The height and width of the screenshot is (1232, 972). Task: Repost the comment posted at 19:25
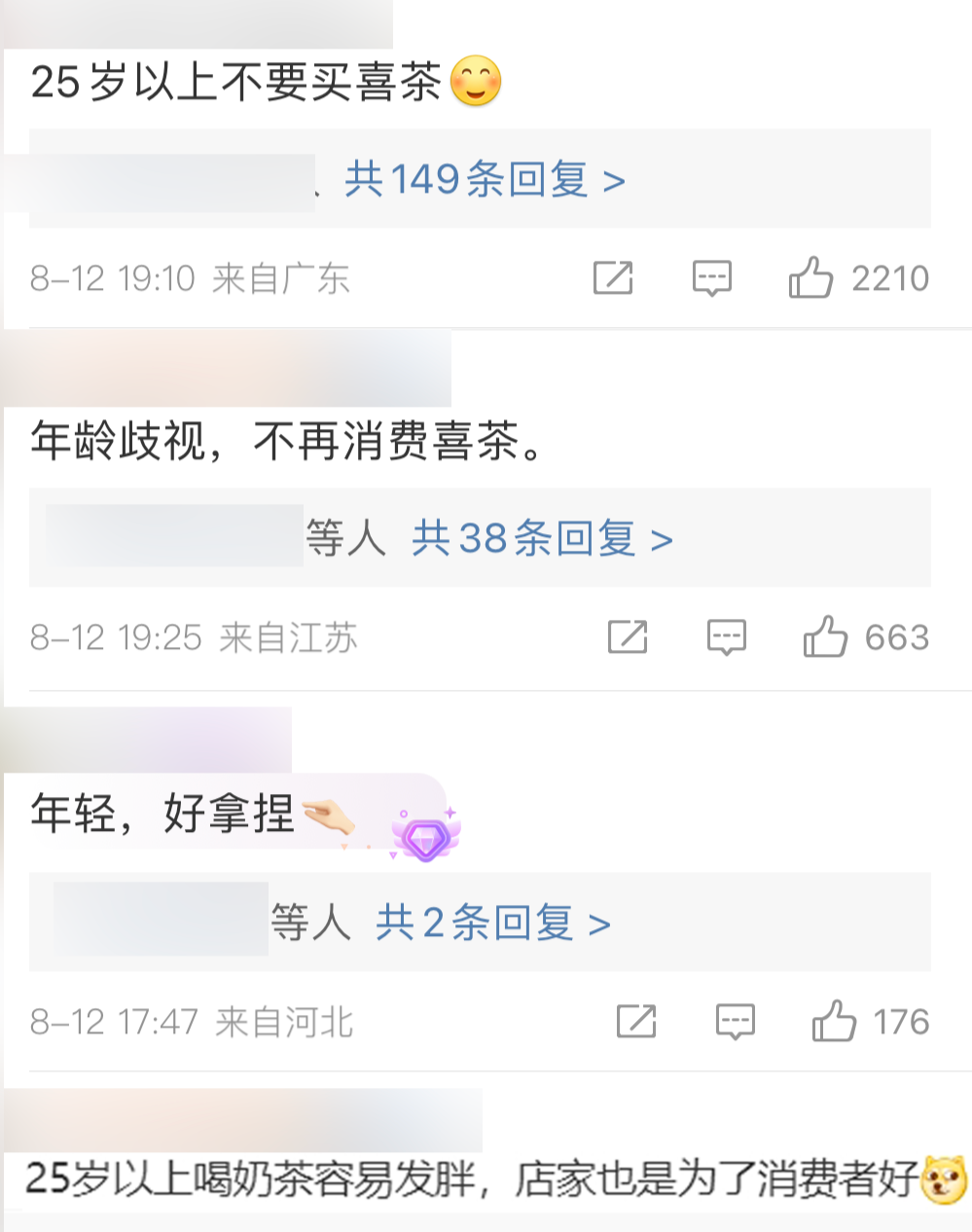628,637
